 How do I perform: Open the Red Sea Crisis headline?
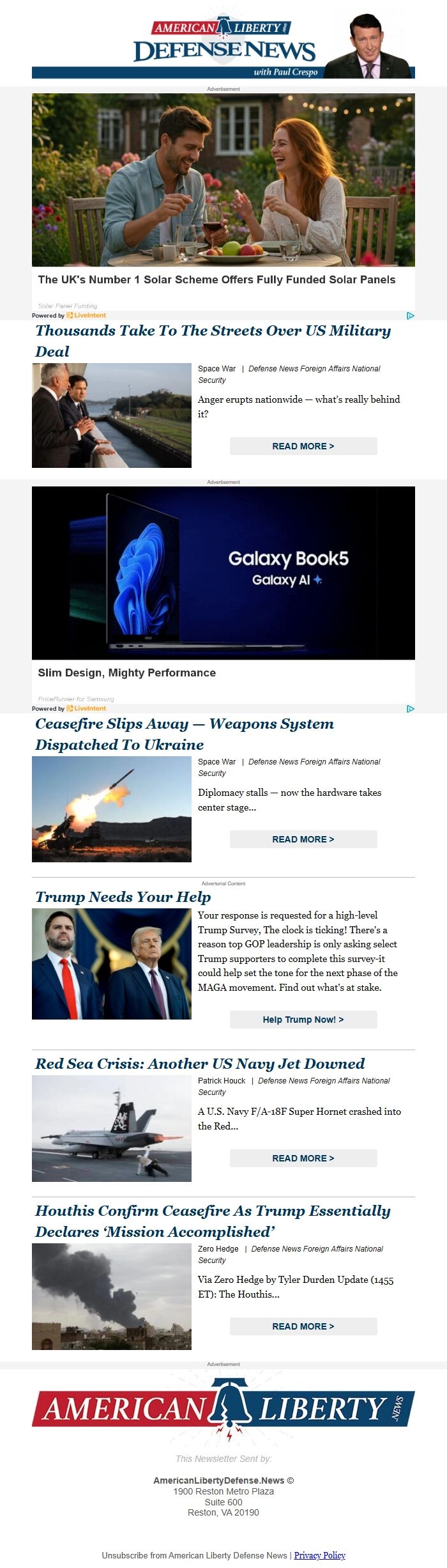point(200,1064)
